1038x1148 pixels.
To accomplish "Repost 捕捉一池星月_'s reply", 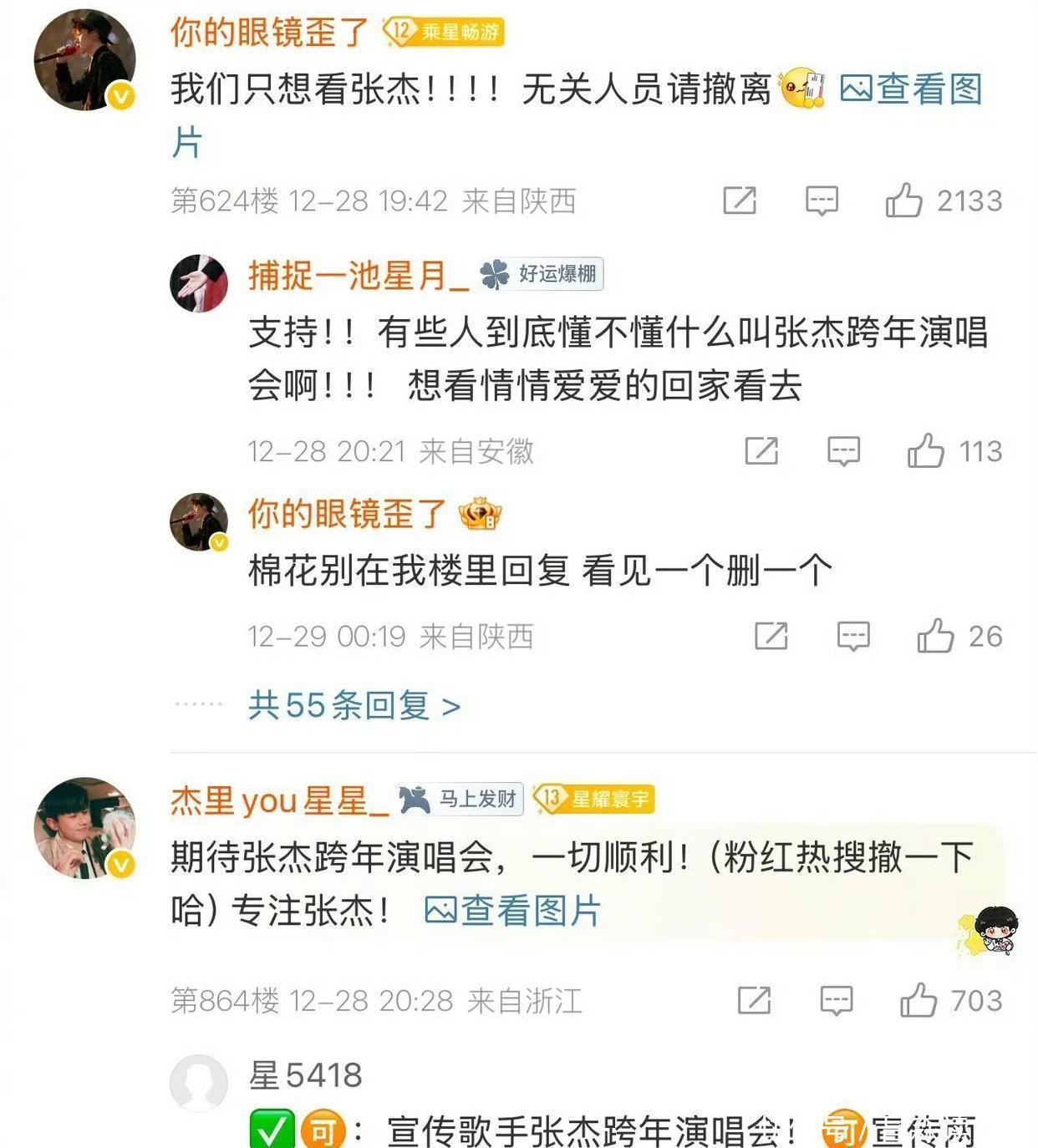I will tap(761, 451).
